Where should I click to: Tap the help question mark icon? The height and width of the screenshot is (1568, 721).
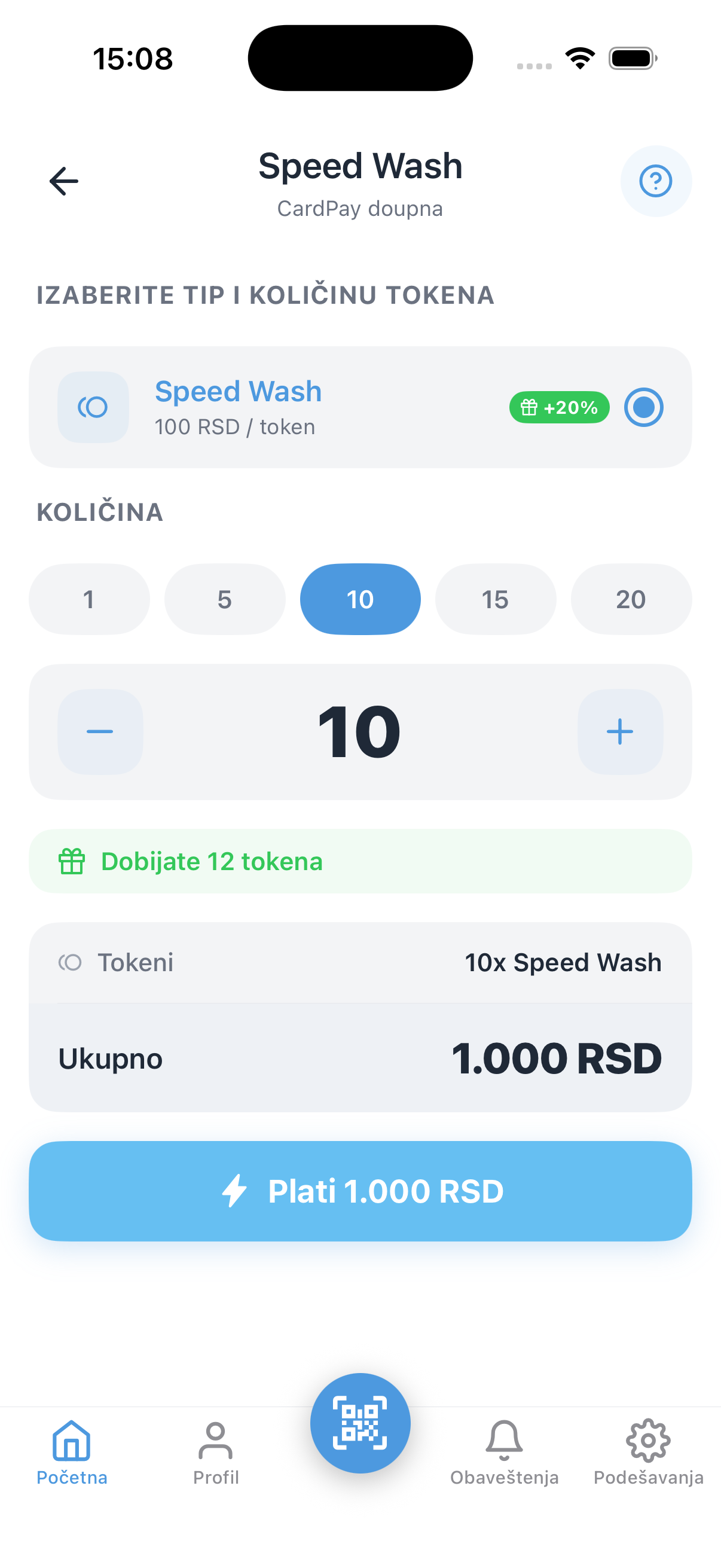pos(655,181)
